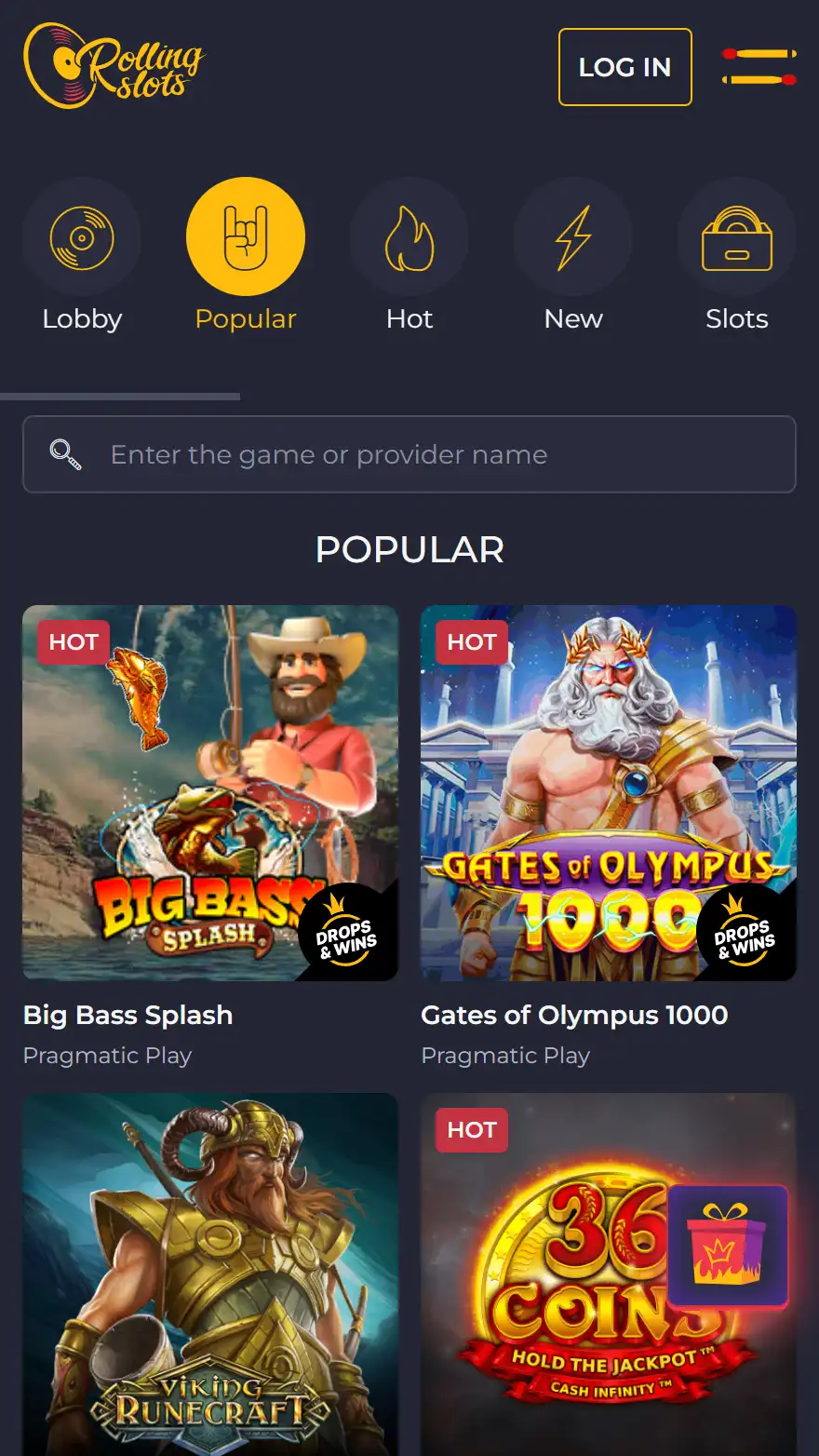Open the Big Bass Splash game

pyautogui.click(x=210, y=793)
